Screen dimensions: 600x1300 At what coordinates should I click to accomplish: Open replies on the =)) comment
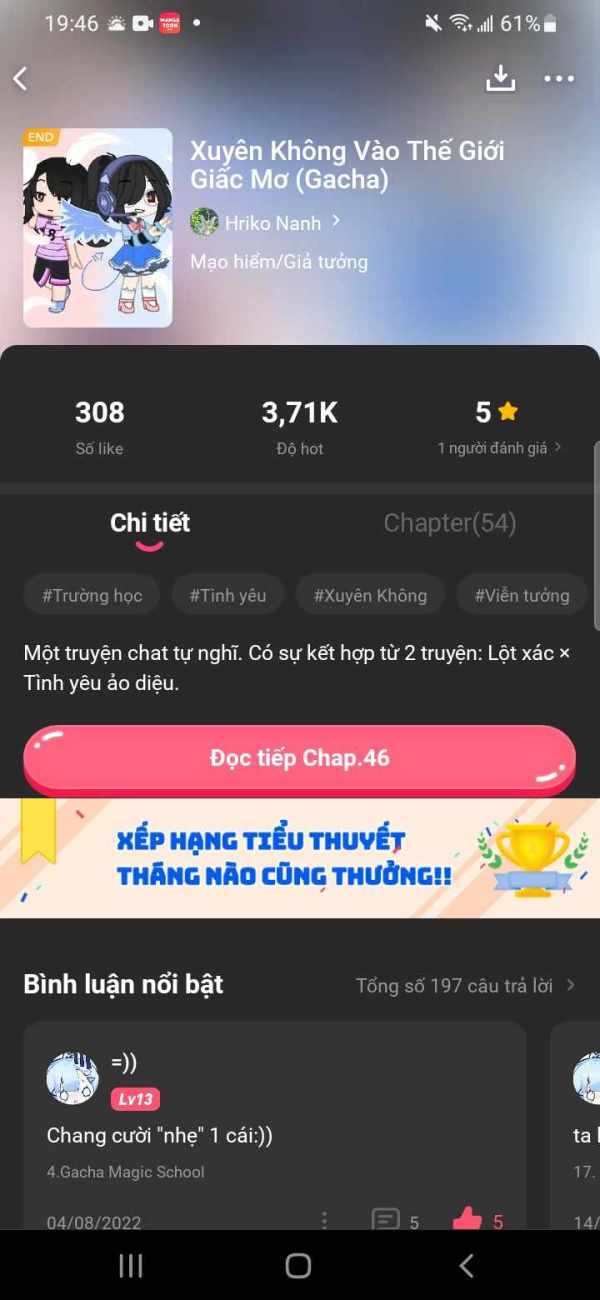coord(395,1220)
